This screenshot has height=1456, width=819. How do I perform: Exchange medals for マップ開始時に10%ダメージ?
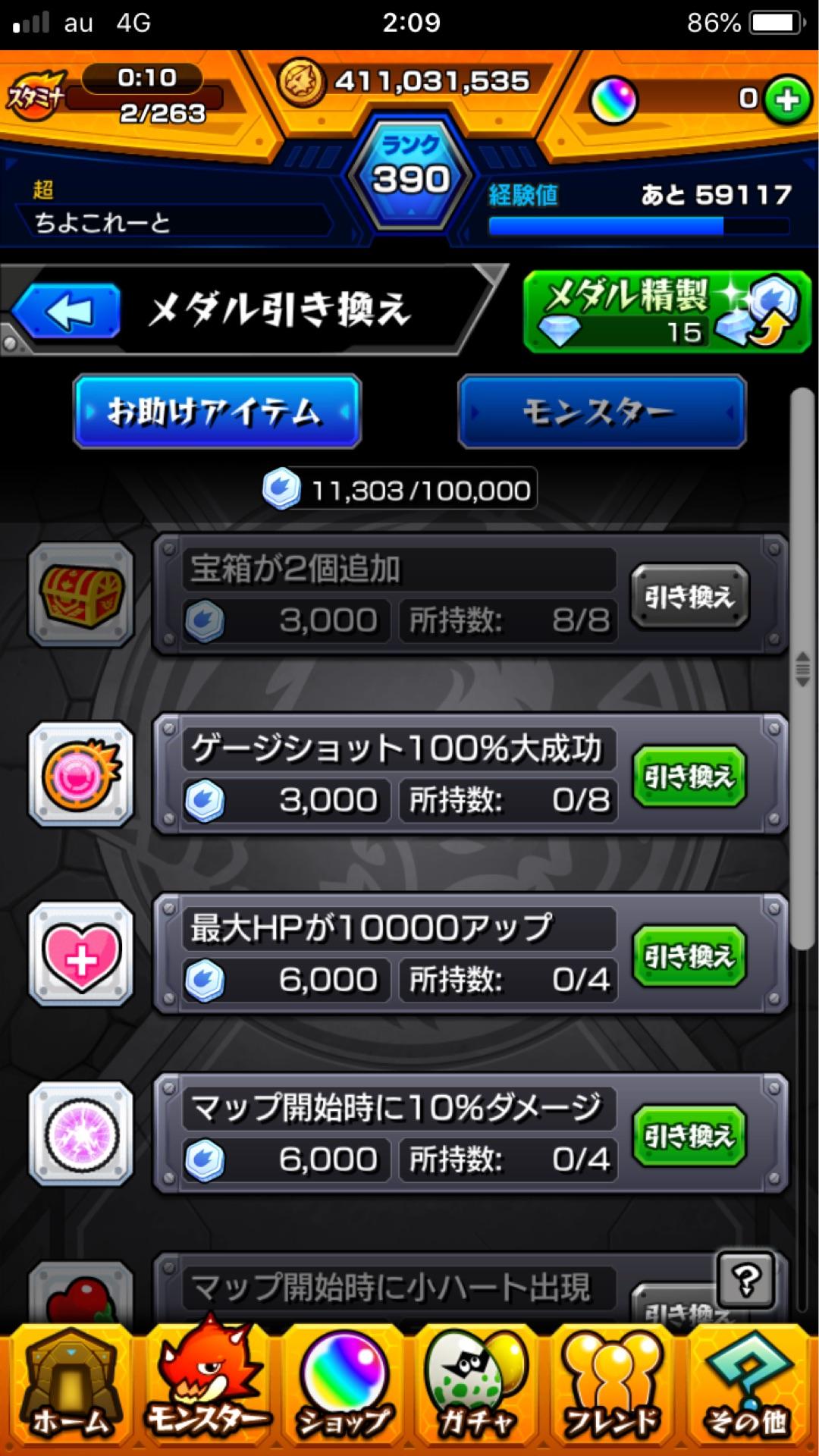(x=689, y=1135)
